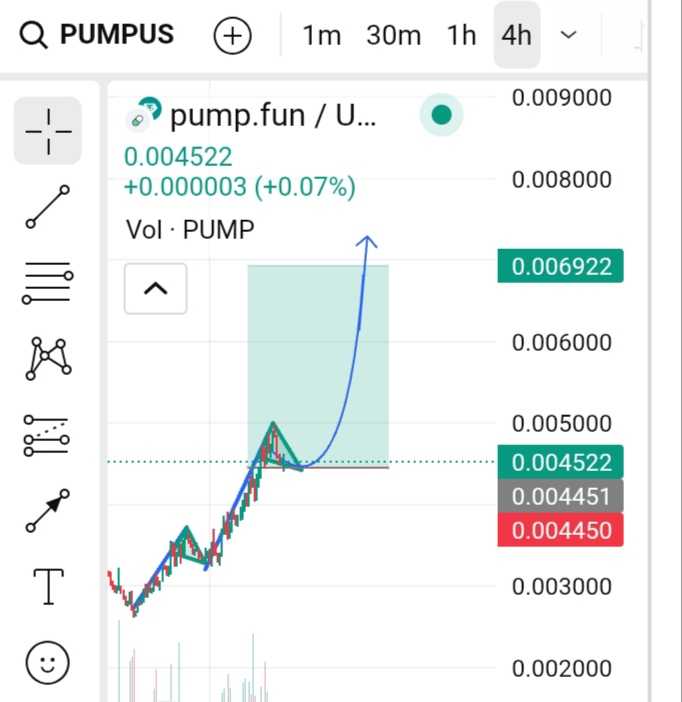Change the chart interval to 1h
This screenshot has width=682, height=702.
[461, 36]
